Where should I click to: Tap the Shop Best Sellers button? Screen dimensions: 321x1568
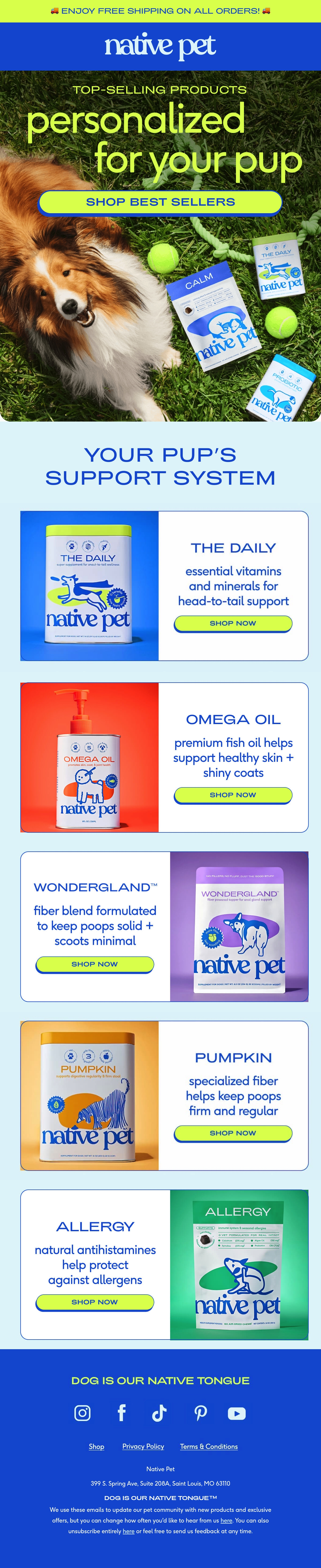[x=160, y=202]
